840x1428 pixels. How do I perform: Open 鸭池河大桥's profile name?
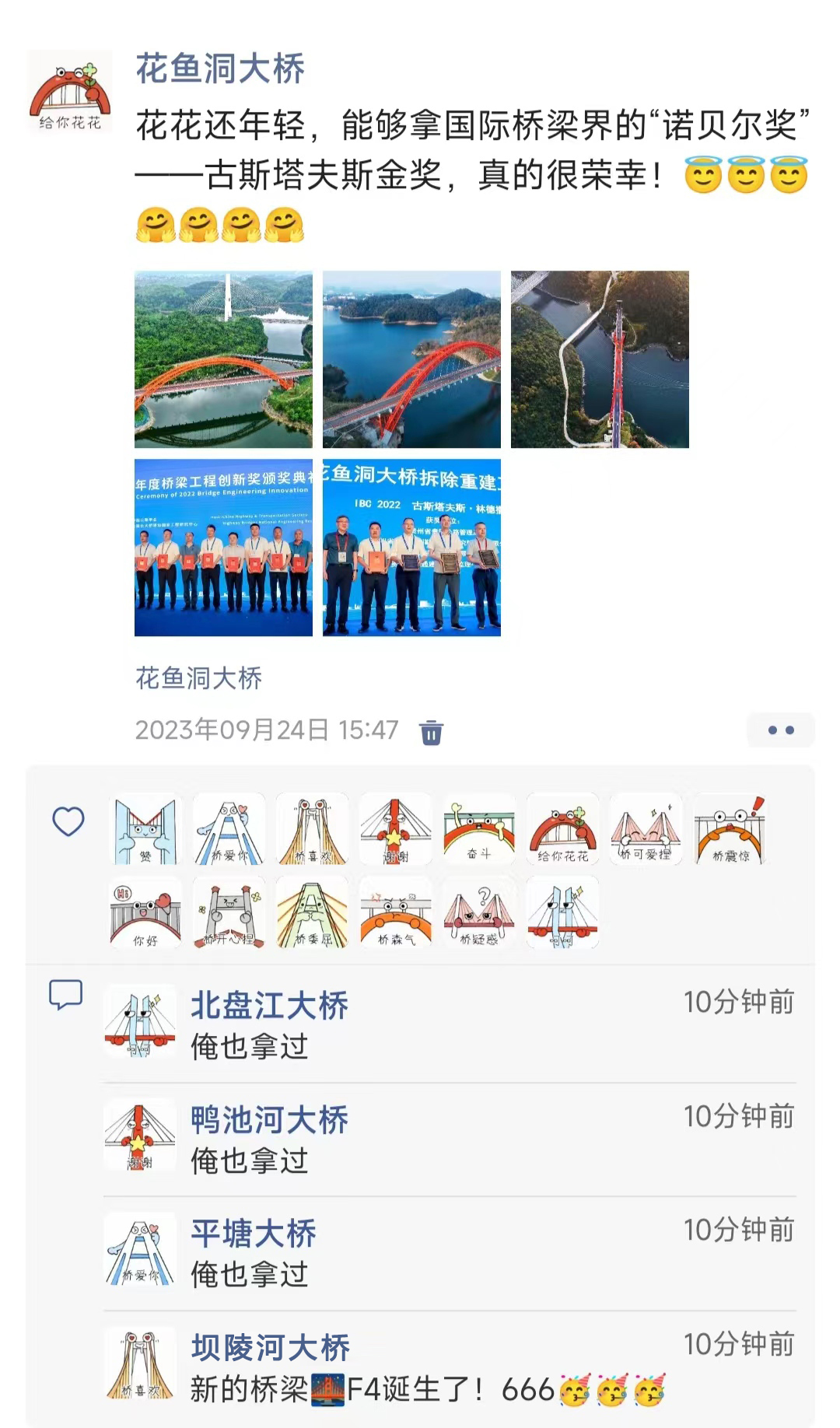click(x=269, y=1120)
